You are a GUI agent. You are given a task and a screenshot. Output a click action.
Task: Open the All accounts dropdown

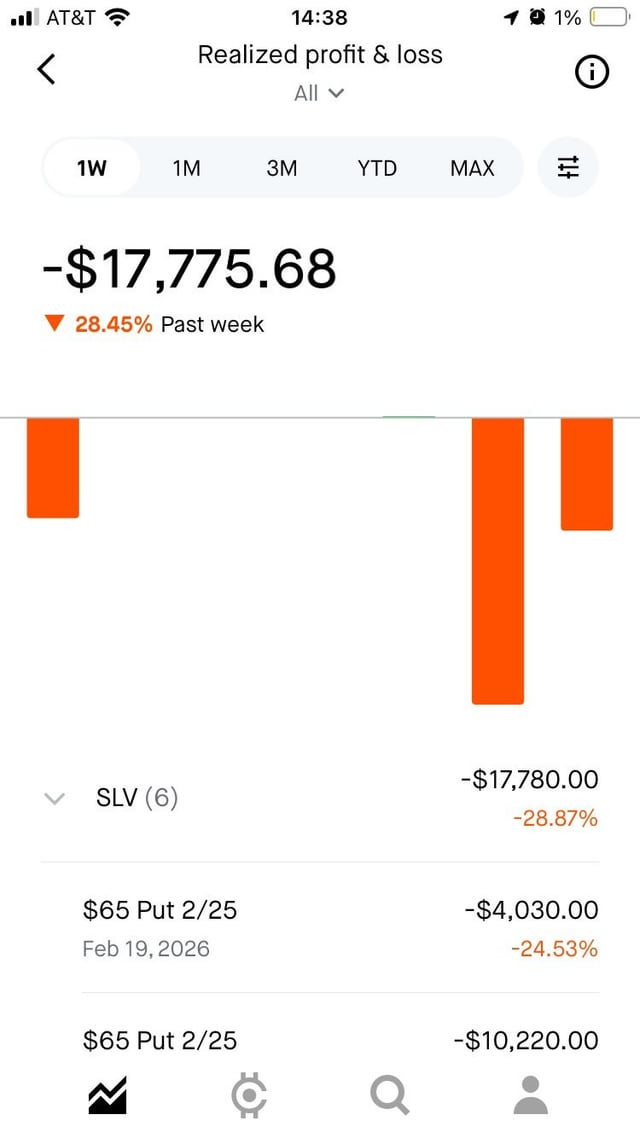click(x=319, y=93)
